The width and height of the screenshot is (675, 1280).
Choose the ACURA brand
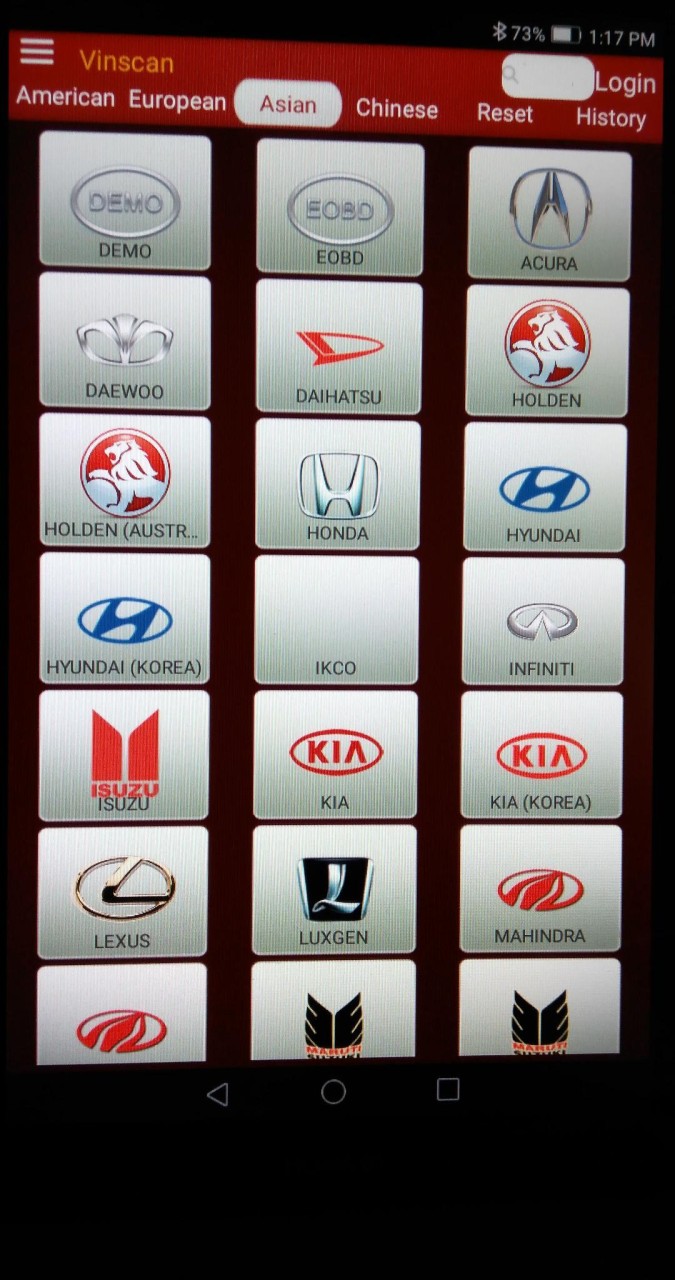point(549,214)
